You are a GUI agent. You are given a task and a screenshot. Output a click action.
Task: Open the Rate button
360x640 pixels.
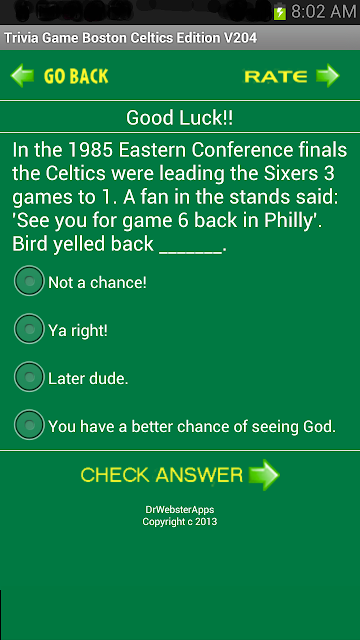(291, 76)
